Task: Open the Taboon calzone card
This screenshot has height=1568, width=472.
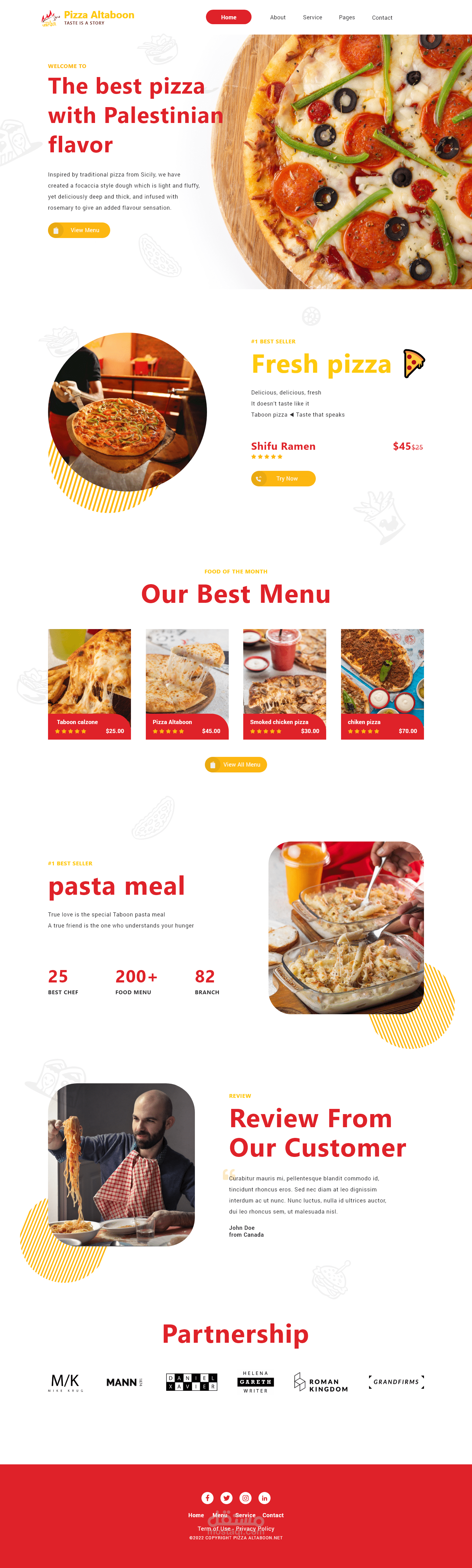Action: coord(89,684)
